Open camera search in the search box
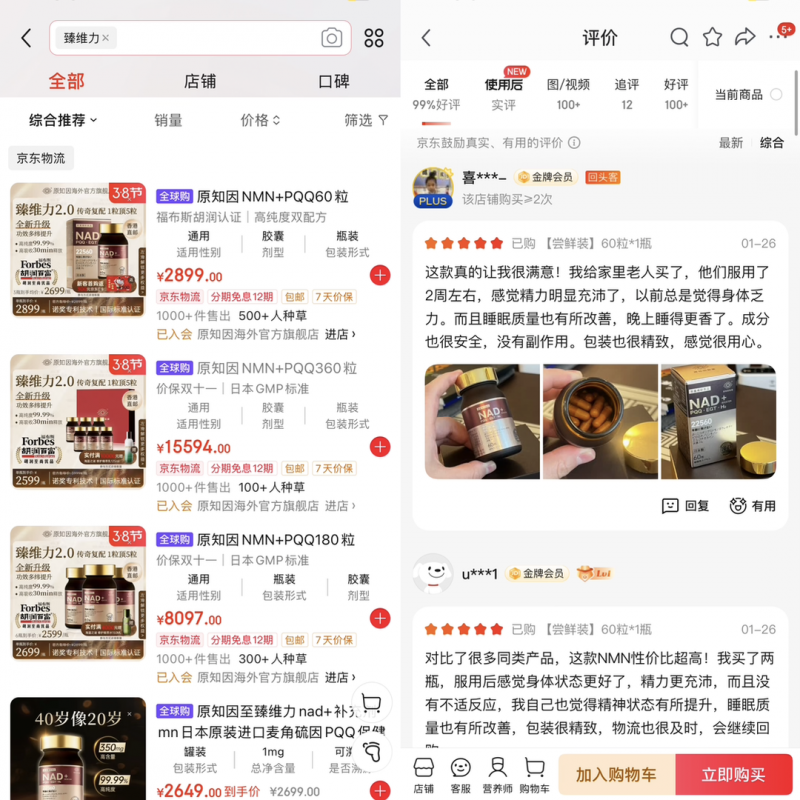The width and height of the screenshot is (800, 800). (x=331, y=38)
